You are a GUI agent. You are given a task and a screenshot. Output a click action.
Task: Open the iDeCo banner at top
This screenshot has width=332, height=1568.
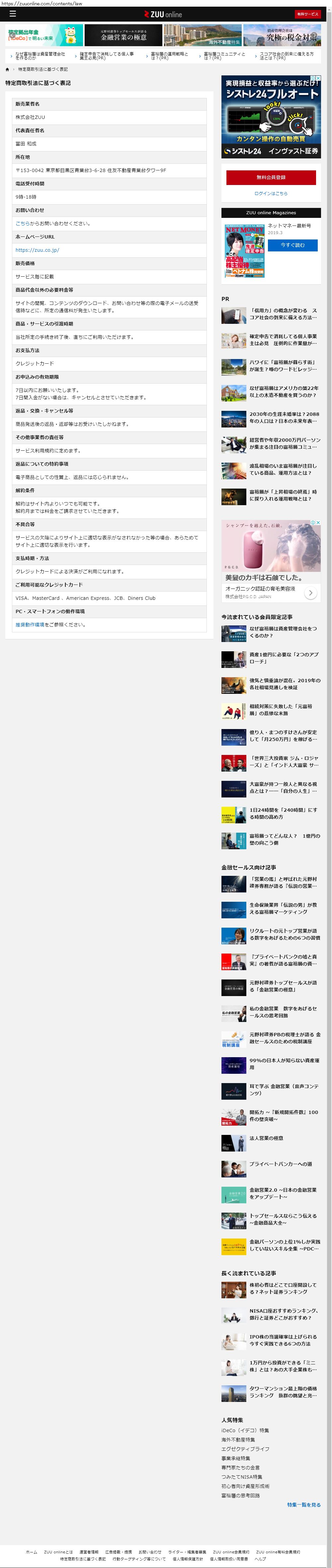click(44, 35)
